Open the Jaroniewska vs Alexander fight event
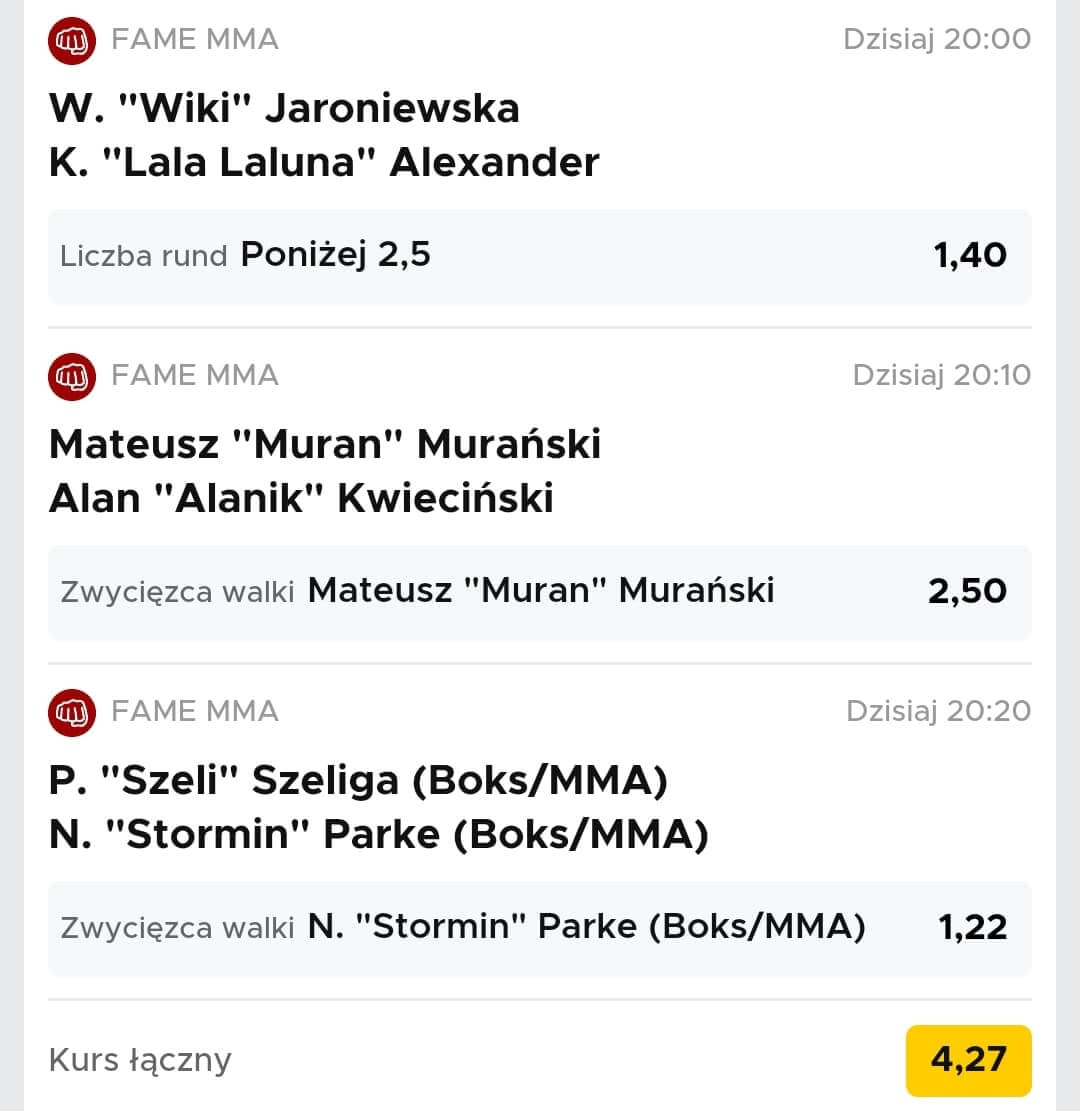This screenshot has width=1080, height=1111. pyautogui.click(x=323, y=134)
